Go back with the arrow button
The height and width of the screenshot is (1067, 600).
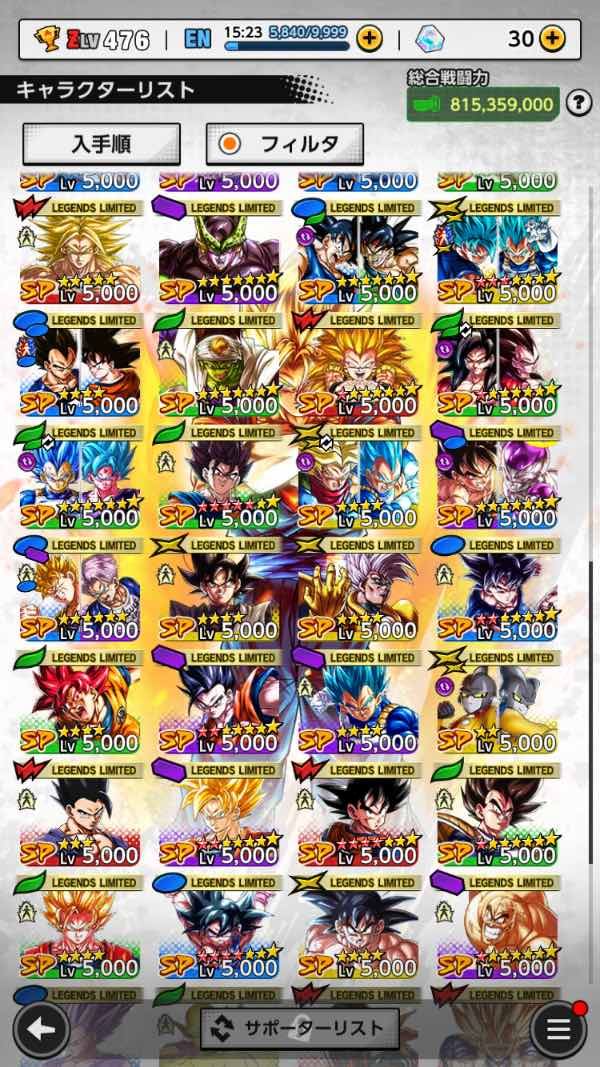coord(41,1027)
